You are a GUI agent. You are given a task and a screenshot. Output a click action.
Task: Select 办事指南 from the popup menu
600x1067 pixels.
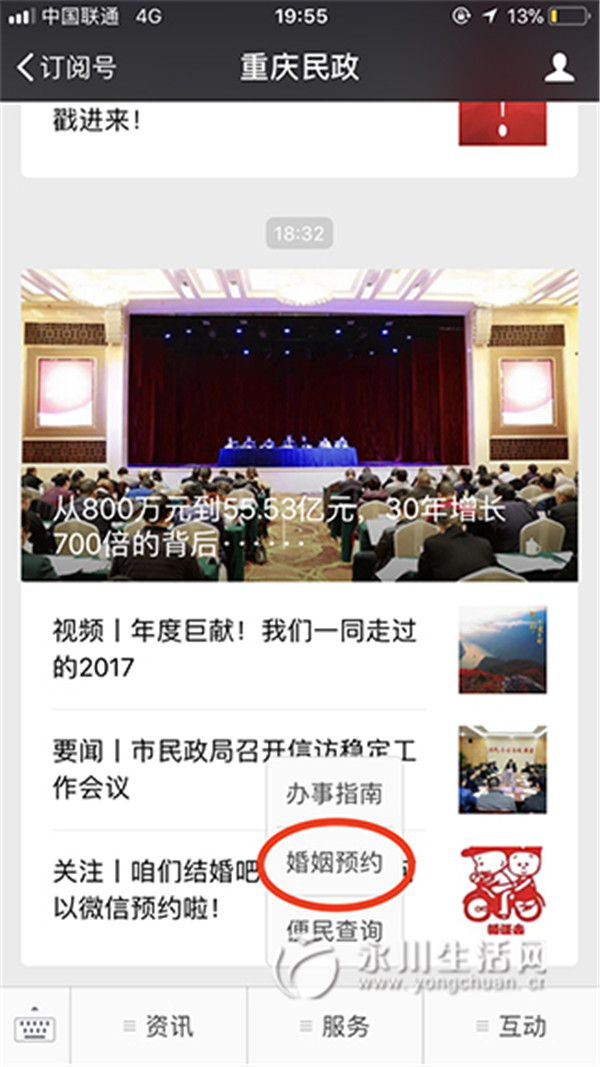[333, 795]
